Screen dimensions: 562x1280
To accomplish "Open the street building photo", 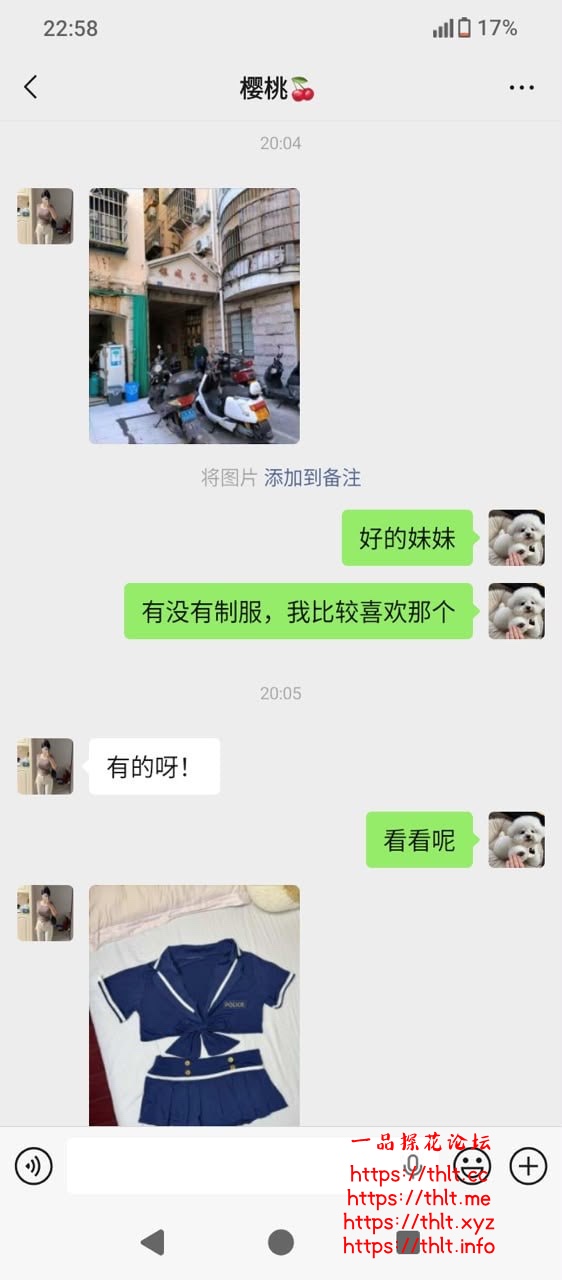I will coord(194,316).
